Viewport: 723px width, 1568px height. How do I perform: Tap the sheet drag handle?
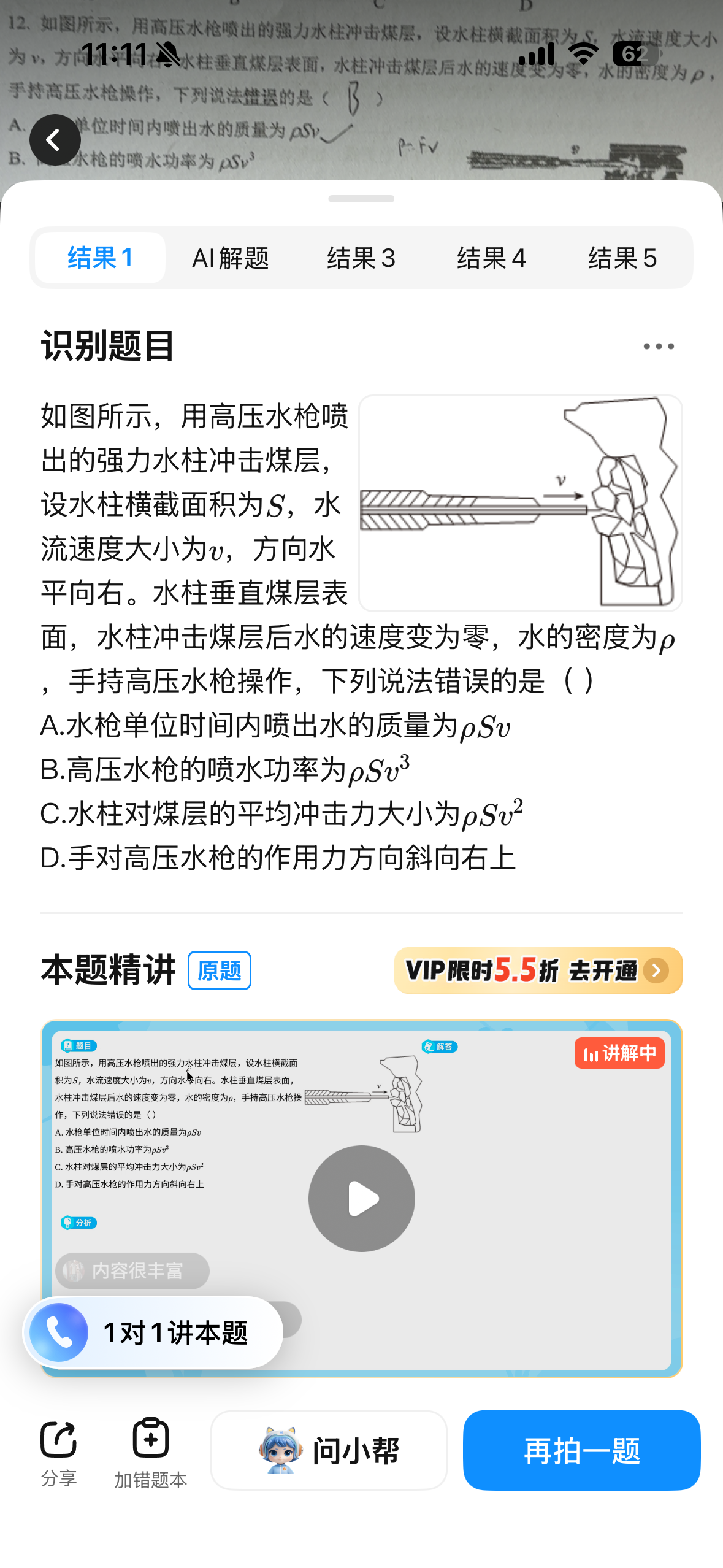[x=361, y=199]
